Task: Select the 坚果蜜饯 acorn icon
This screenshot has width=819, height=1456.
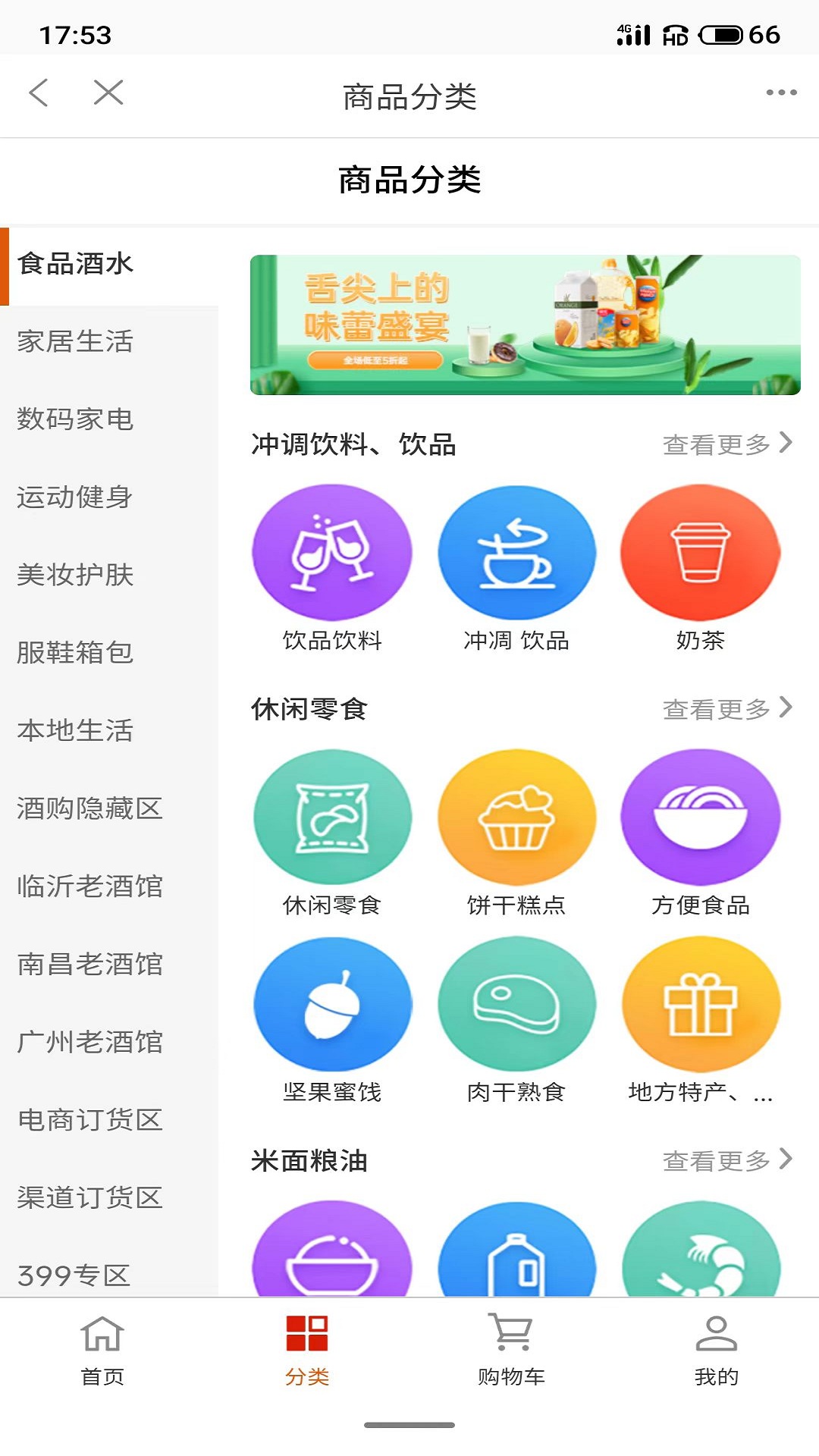Action: coord(333,1004)
